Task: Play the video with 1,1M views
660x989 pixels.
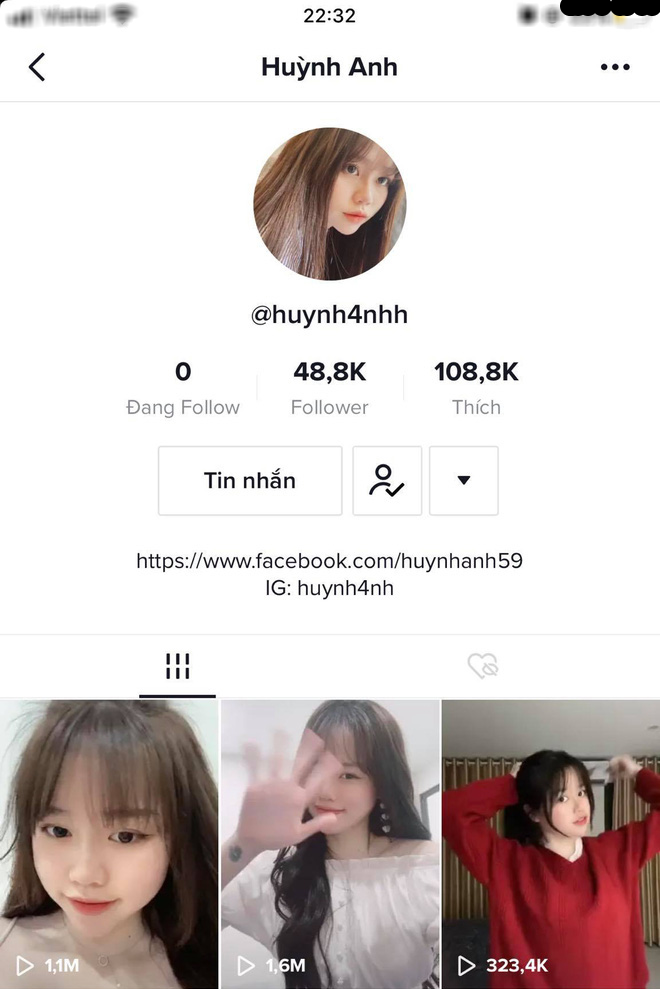Action: tap(108, 845)
